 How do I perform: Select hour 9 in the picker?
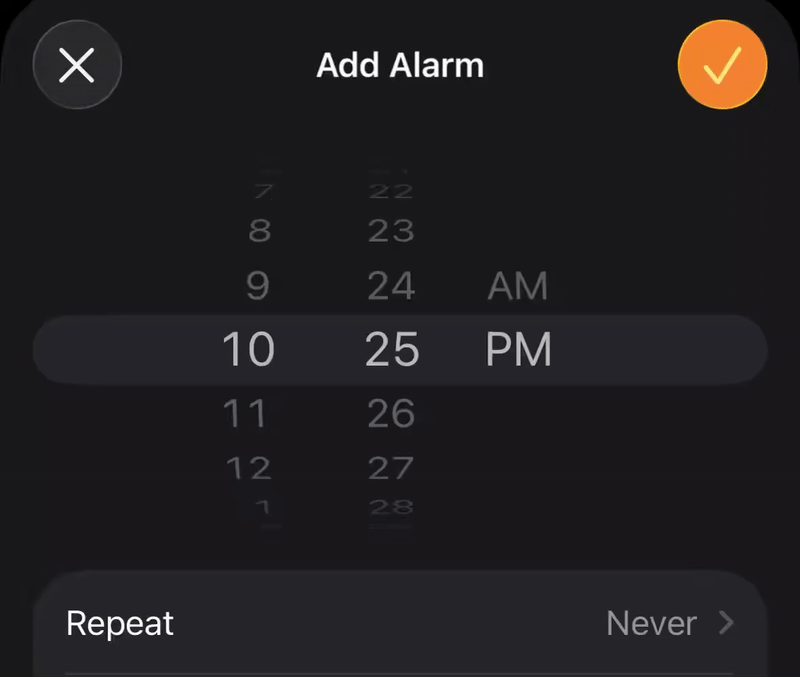[258, 287]
